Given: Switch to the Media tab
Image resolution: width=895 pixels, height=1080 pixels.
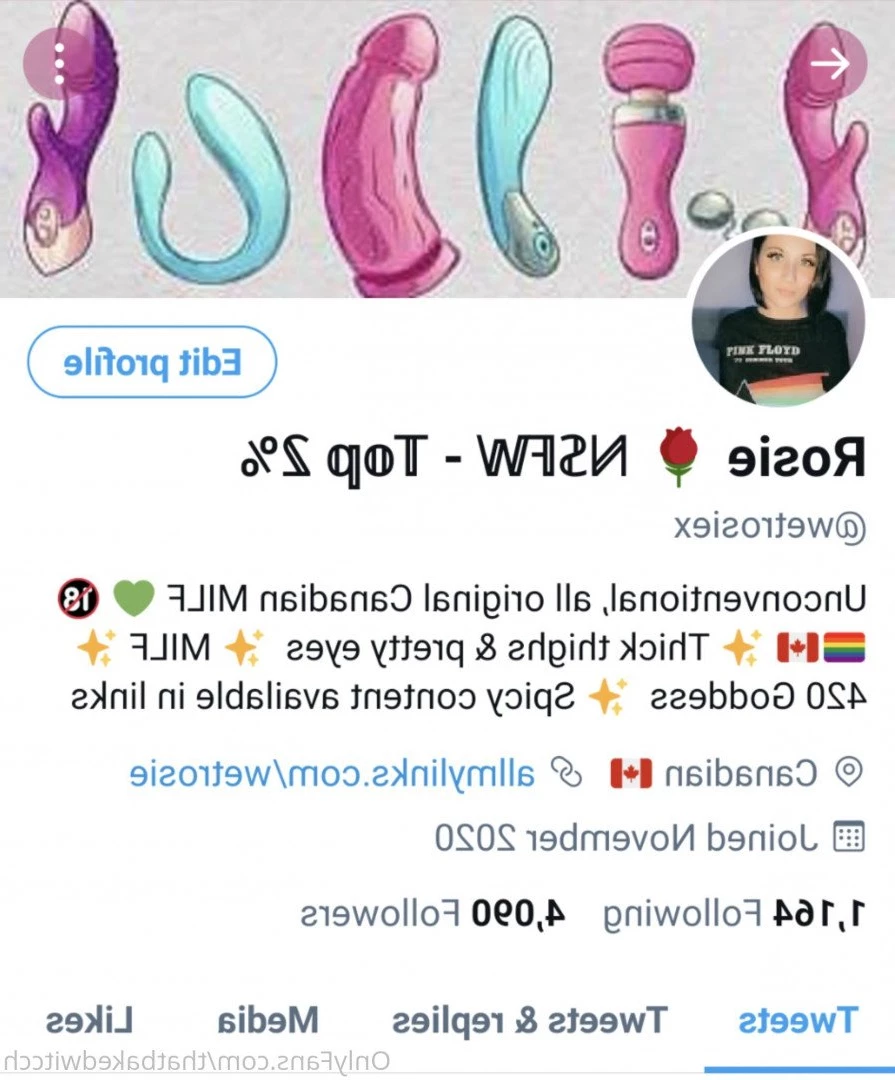Looking at the screenshot, I should click(267, 1021).
